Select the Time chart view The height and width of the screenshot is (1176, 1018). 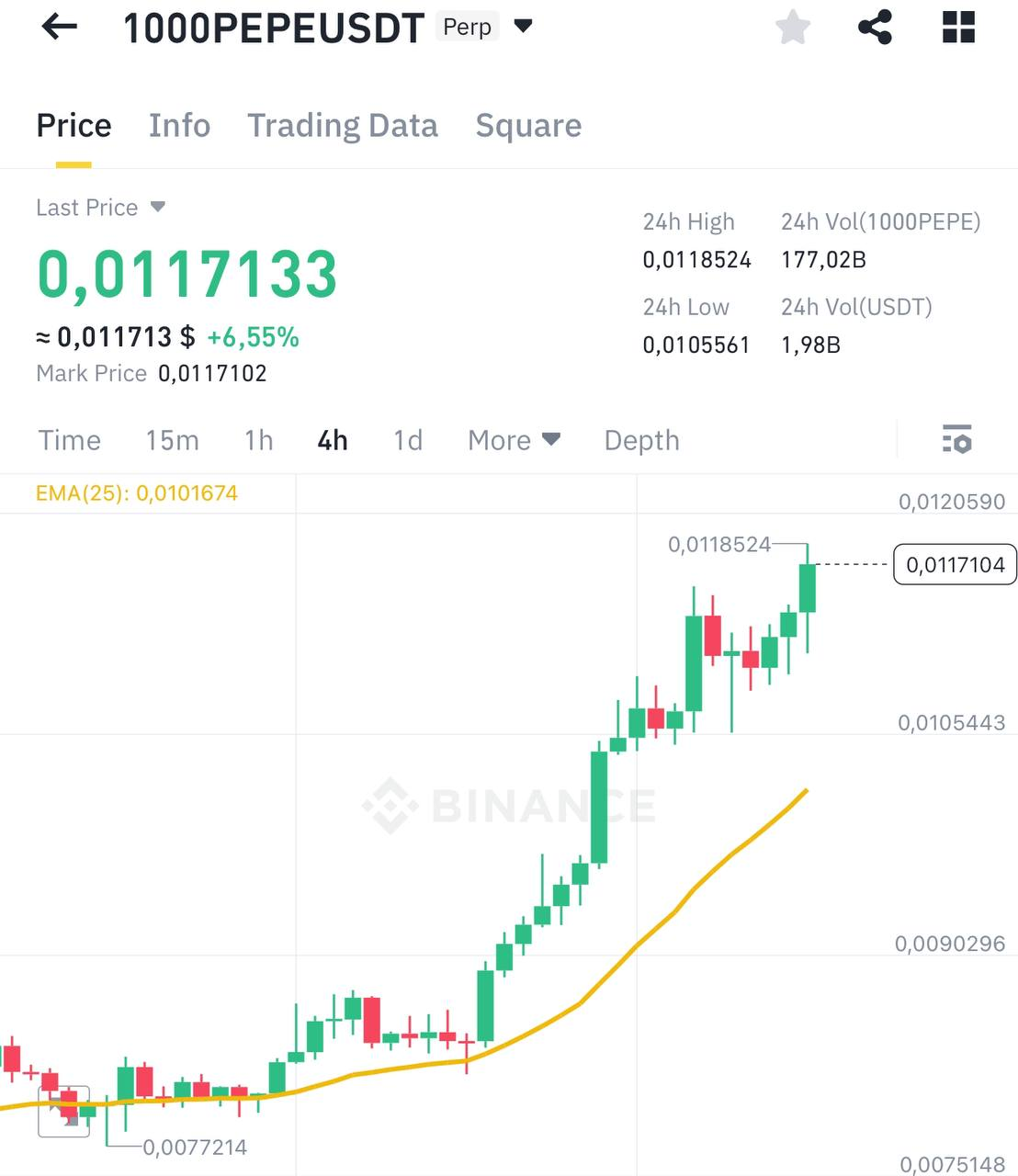pos(69,441)
